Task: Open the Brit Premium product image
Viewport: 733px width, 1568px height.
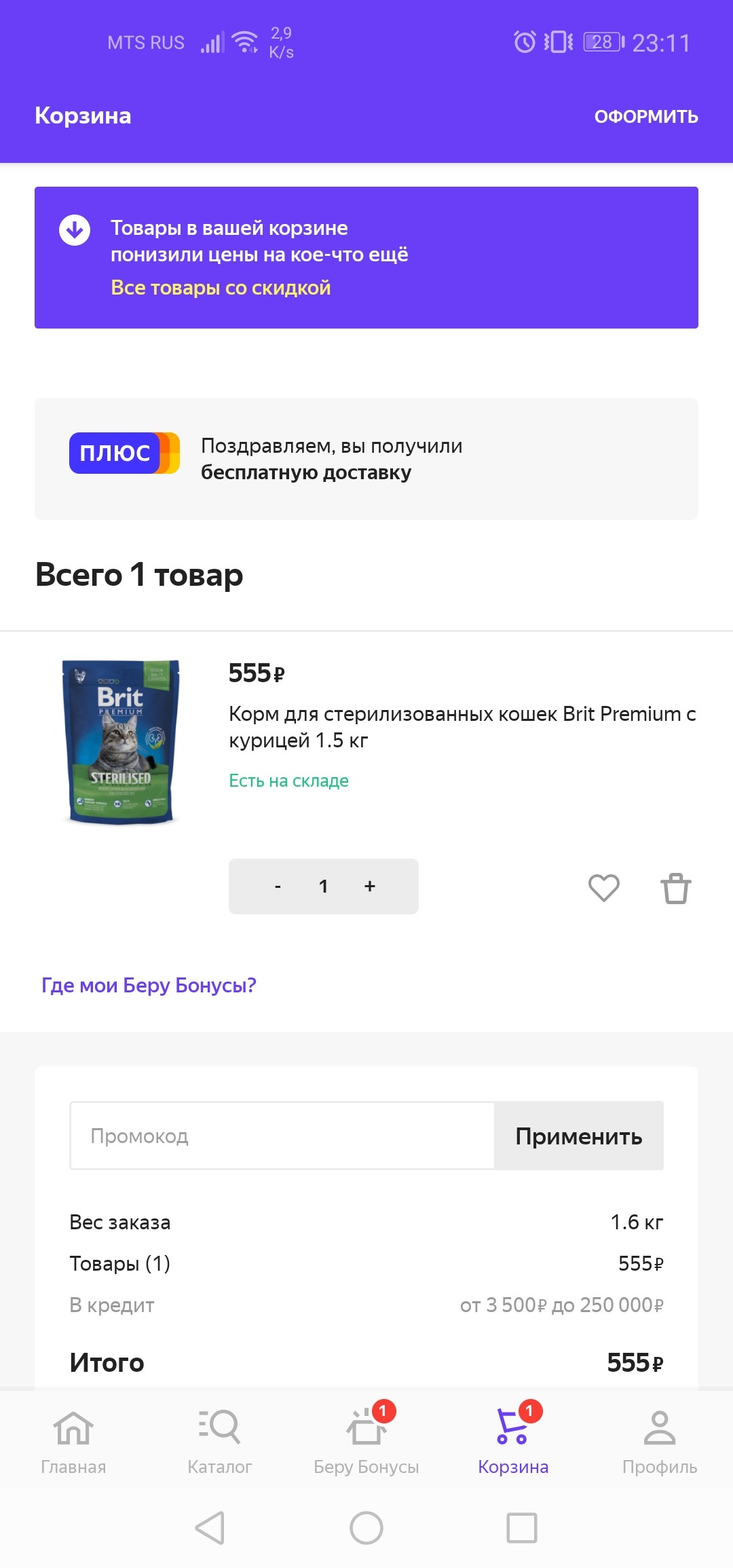Action: pyautogui.click(x=121, y=741)
